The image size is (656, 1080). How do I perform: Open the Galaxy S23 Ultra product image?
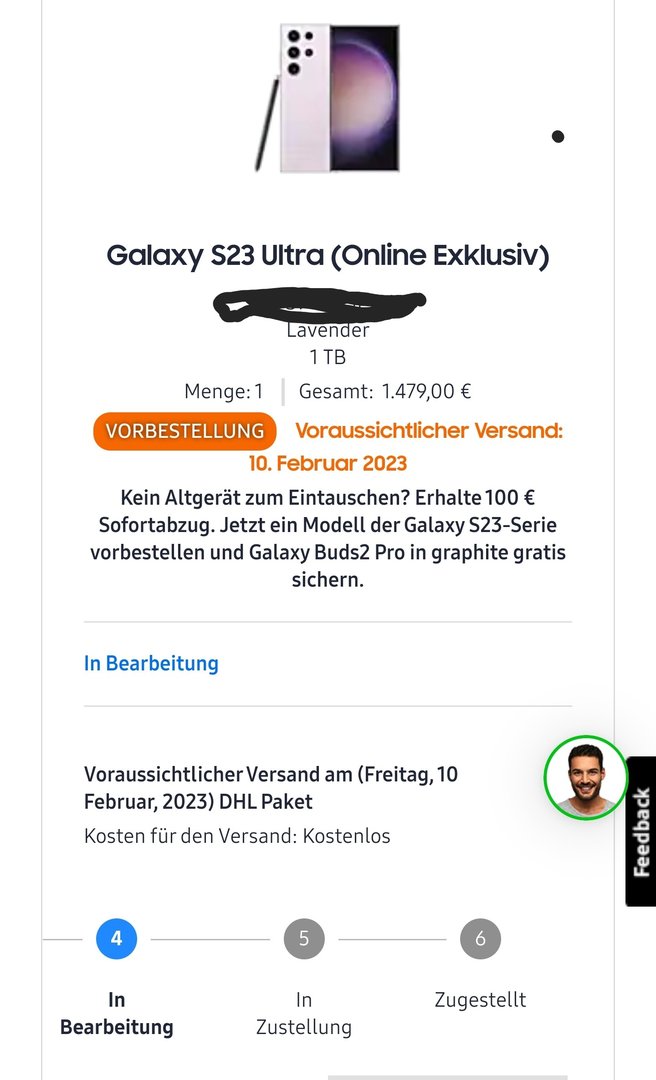coord(328,98)
